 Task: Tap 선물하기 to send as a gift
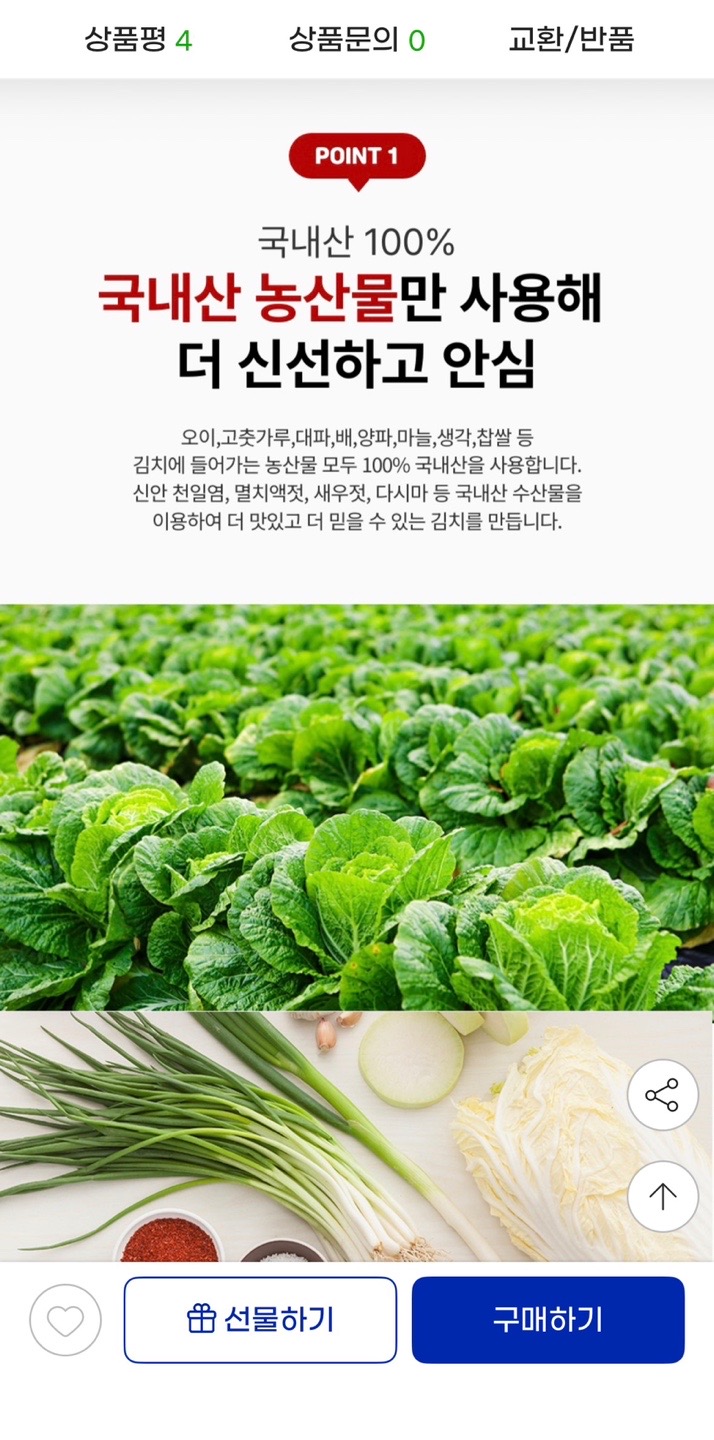[x=260, y=1320]
